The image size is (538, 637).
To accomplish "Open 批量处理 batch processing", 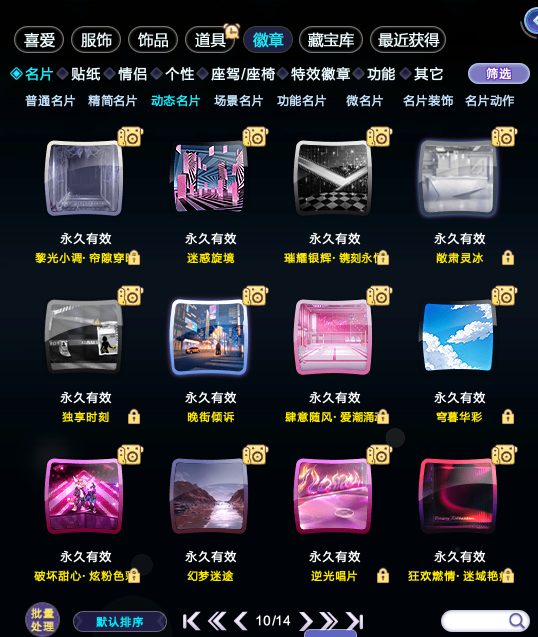I will (43, 620).
